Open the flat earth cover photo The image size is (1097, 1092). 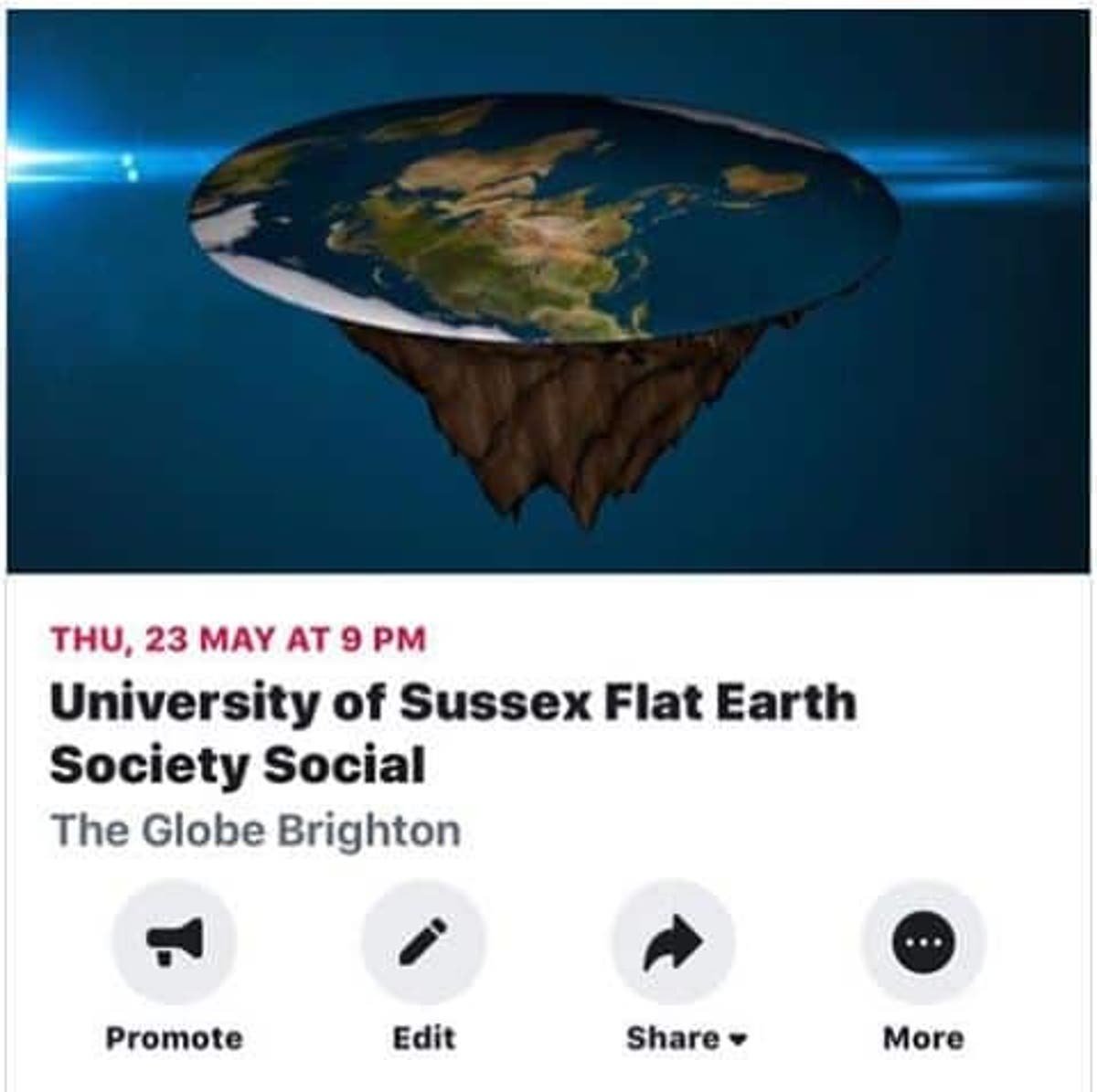click(x=548, y=292)
